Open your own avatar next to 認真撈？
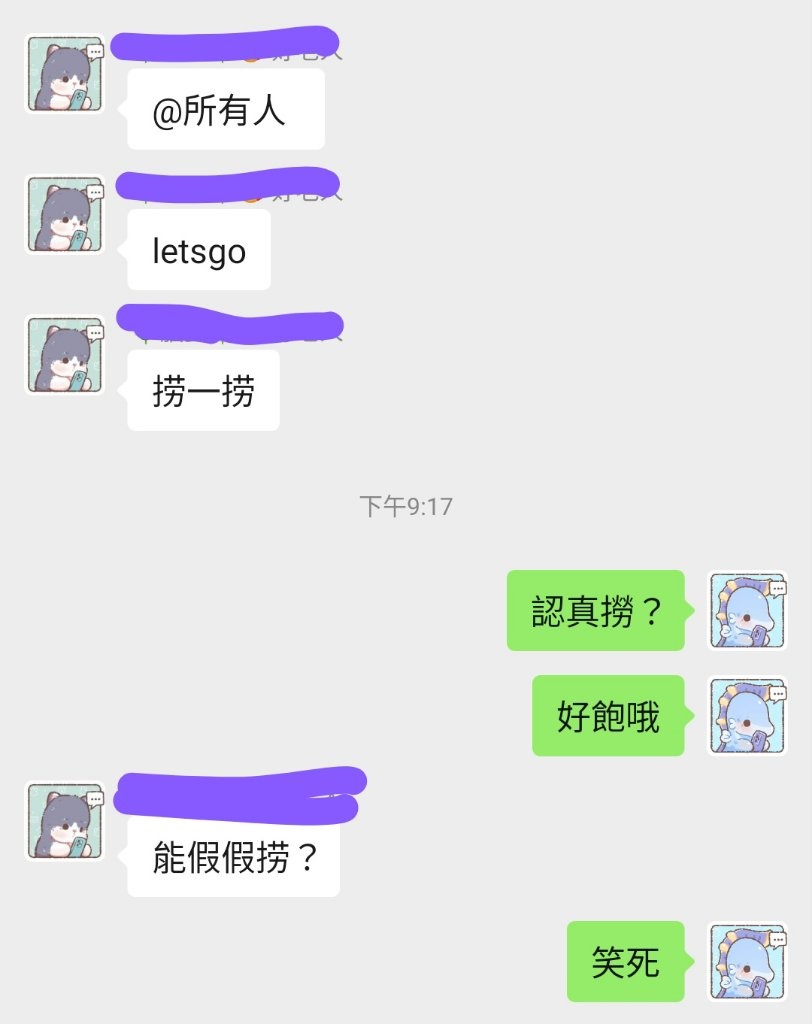This screenshot has height=1024, width=812. pos(747,610)
